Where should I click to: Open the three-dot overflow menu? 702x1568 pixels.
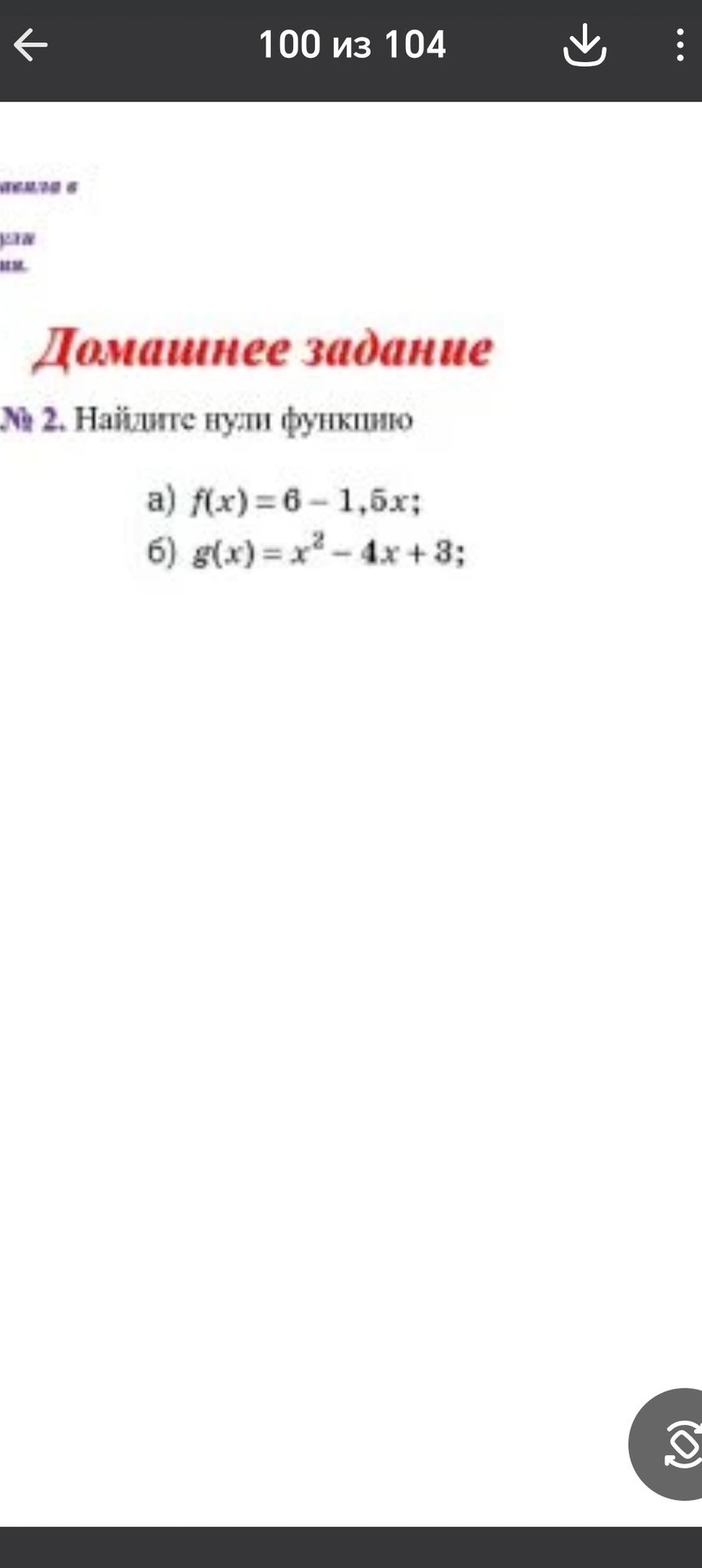click(x=679, y=45)
